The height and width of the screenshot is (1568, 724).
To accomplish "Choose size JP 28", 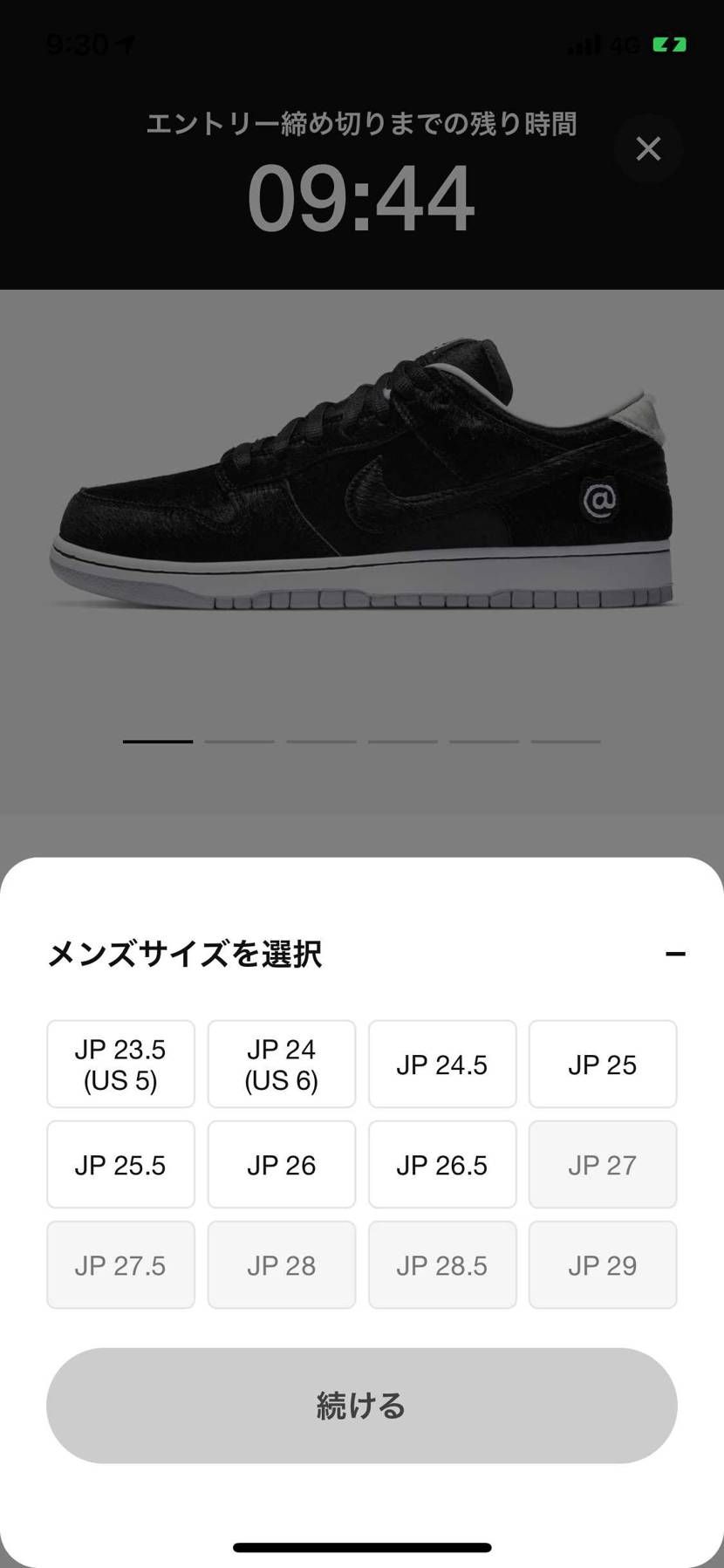I will (x=281, y=1264).
